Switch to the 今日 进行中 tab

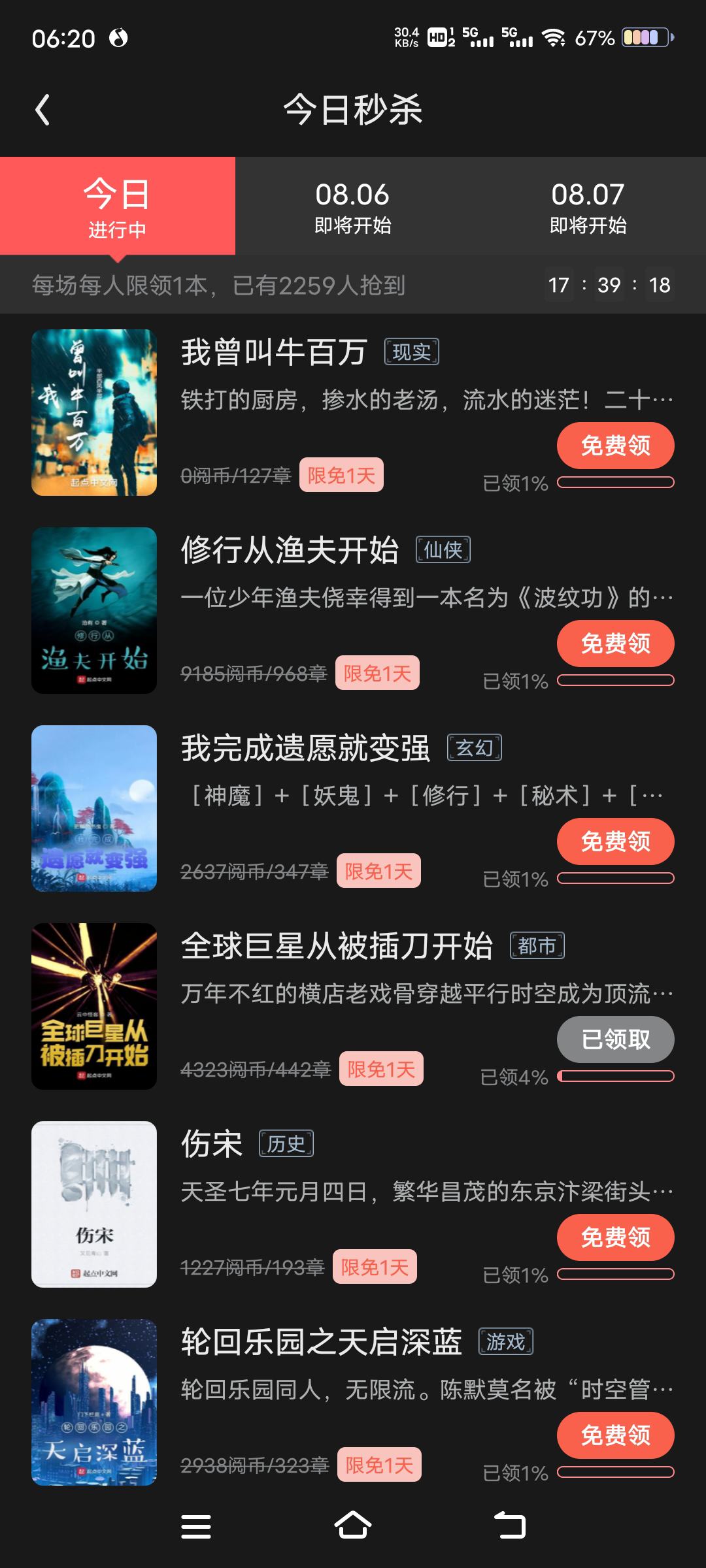118,206
